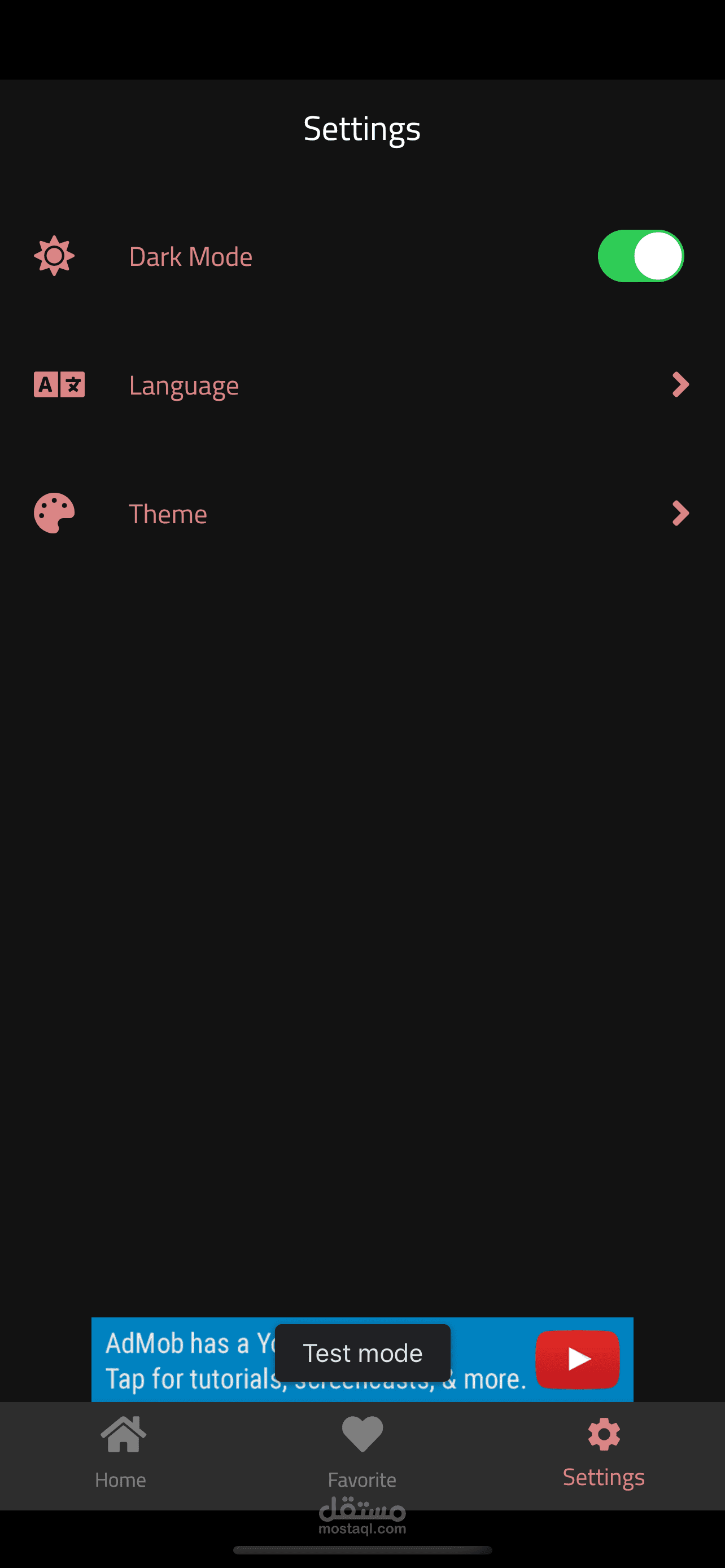Screen dimensions: 725x1568
Task: Go to the Favorite tab
Action: coord(361,1453)
